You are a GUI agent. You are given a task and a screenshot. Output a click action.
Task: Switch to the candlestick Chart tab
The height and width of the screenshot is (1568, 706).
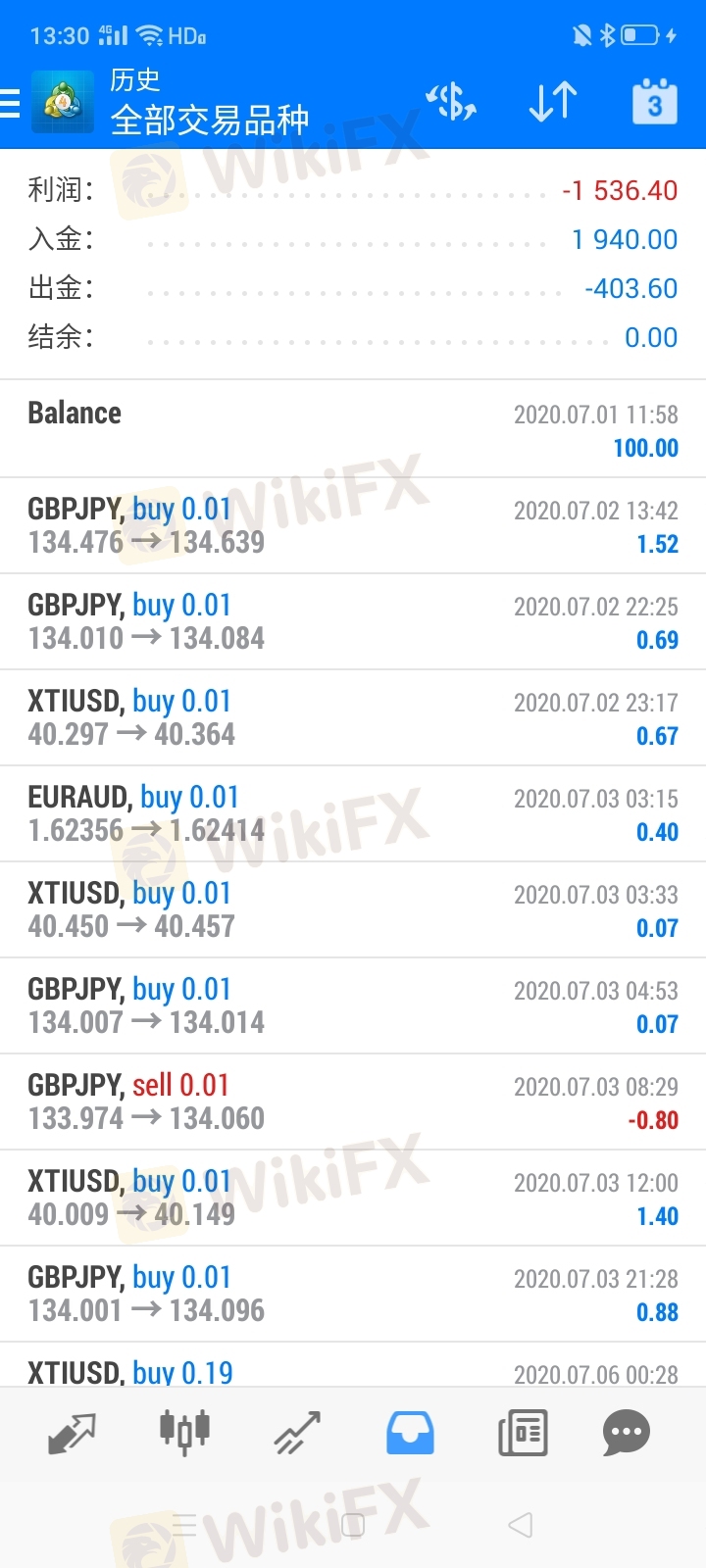184,1433
